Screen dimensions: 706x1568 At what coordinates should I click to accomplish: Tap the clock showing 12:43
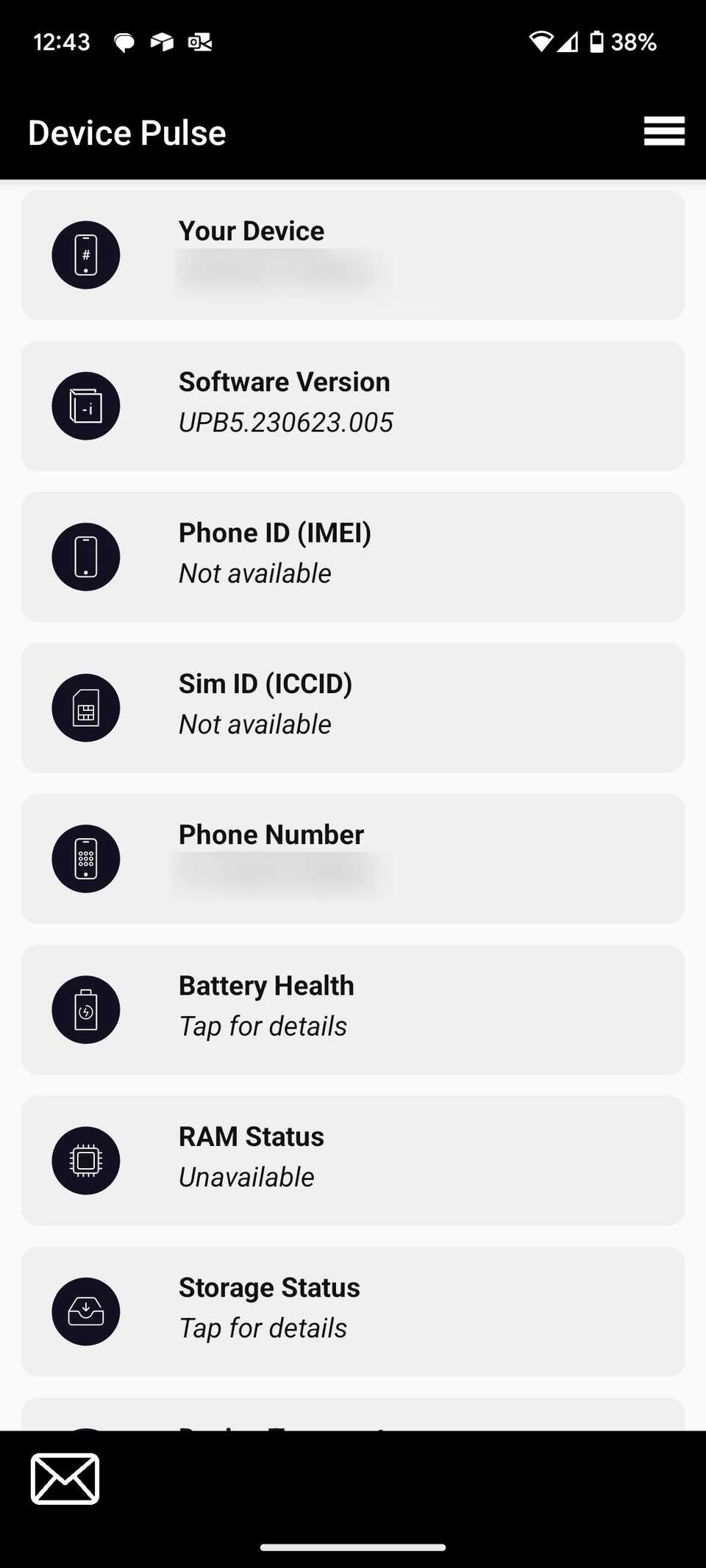(62, 42)
